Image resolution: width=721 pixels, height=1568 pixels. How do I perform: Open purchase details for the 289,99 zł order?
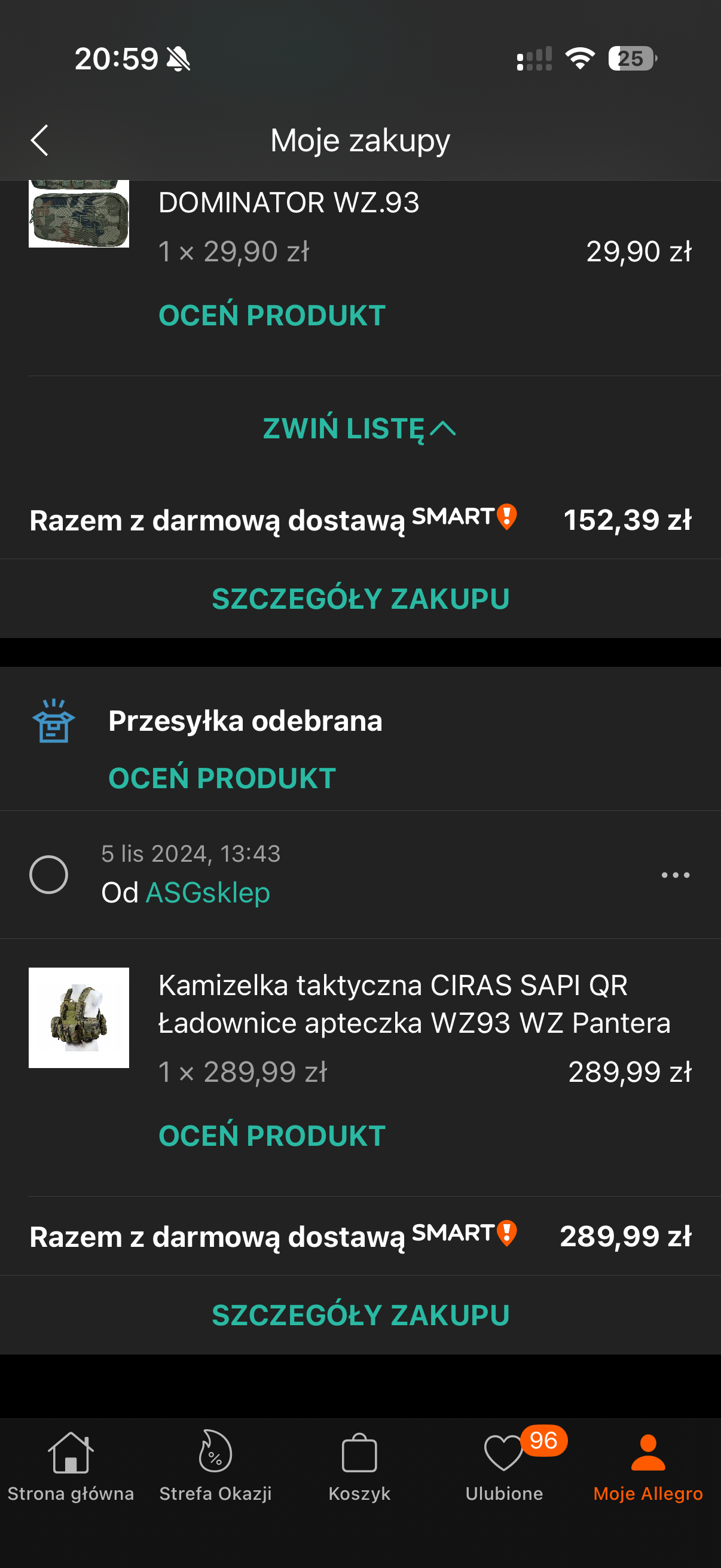click(x=360, y=1315)
